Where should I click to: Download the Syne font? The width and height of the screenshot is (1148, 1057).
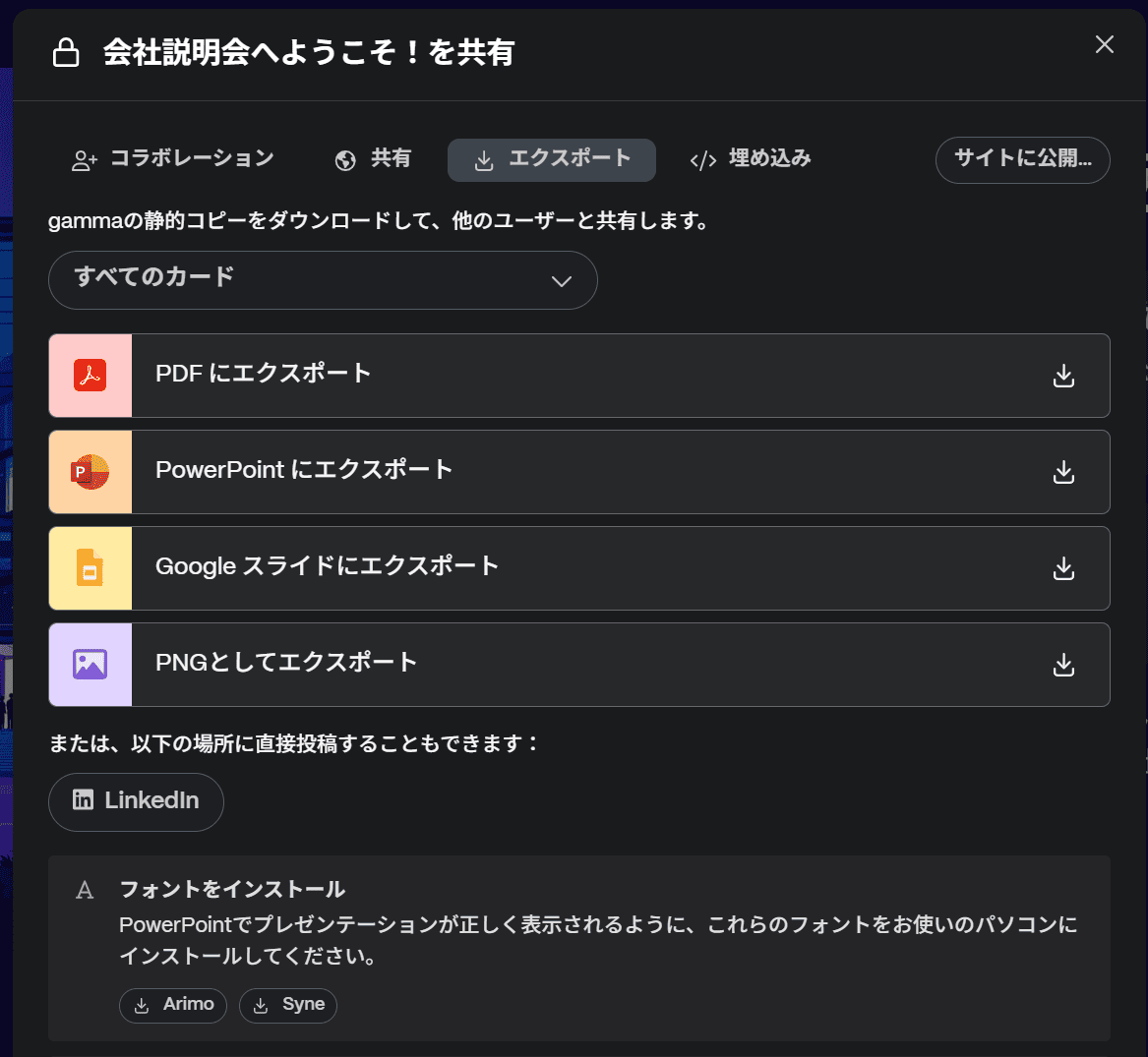288,1005
